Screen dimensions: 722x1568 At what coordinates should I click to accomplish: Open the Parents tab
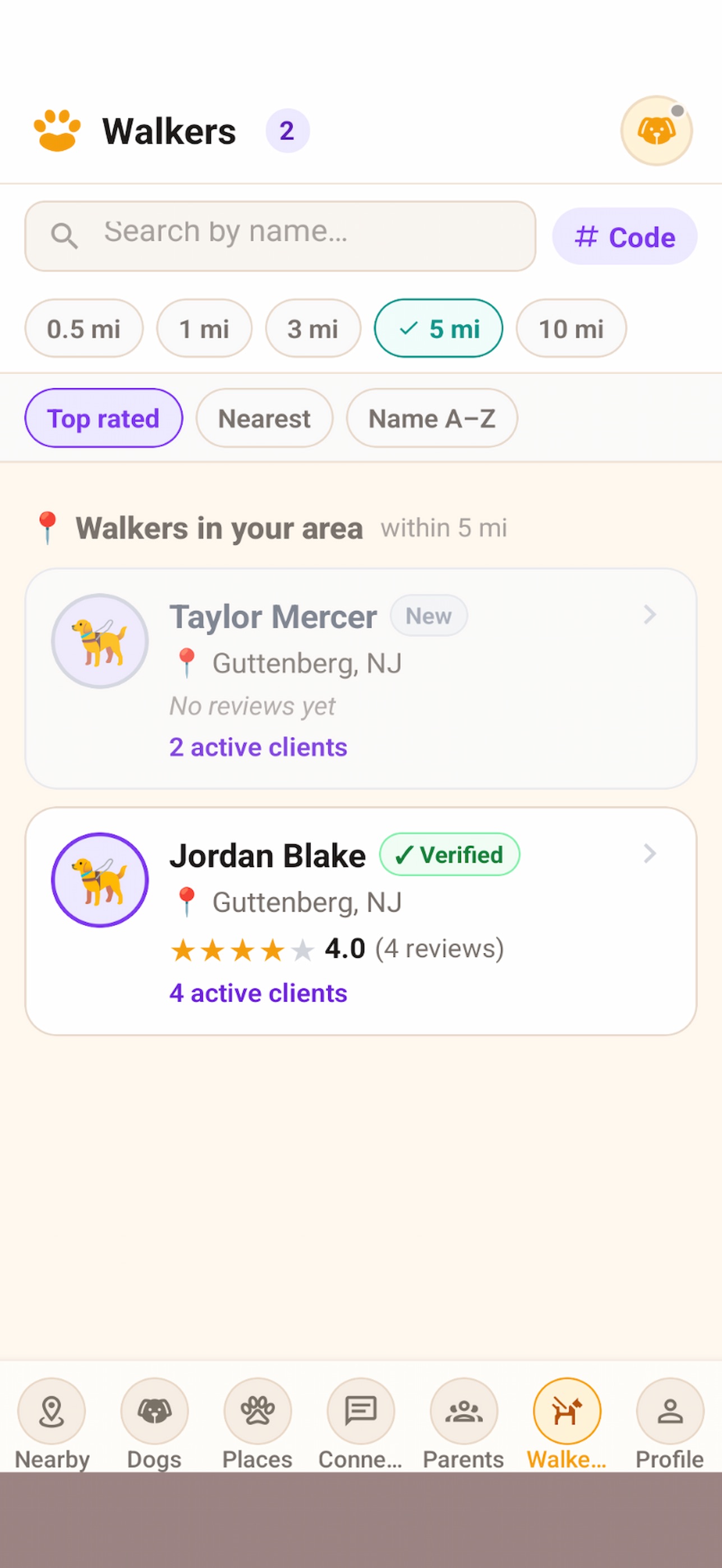[464, 1424]
